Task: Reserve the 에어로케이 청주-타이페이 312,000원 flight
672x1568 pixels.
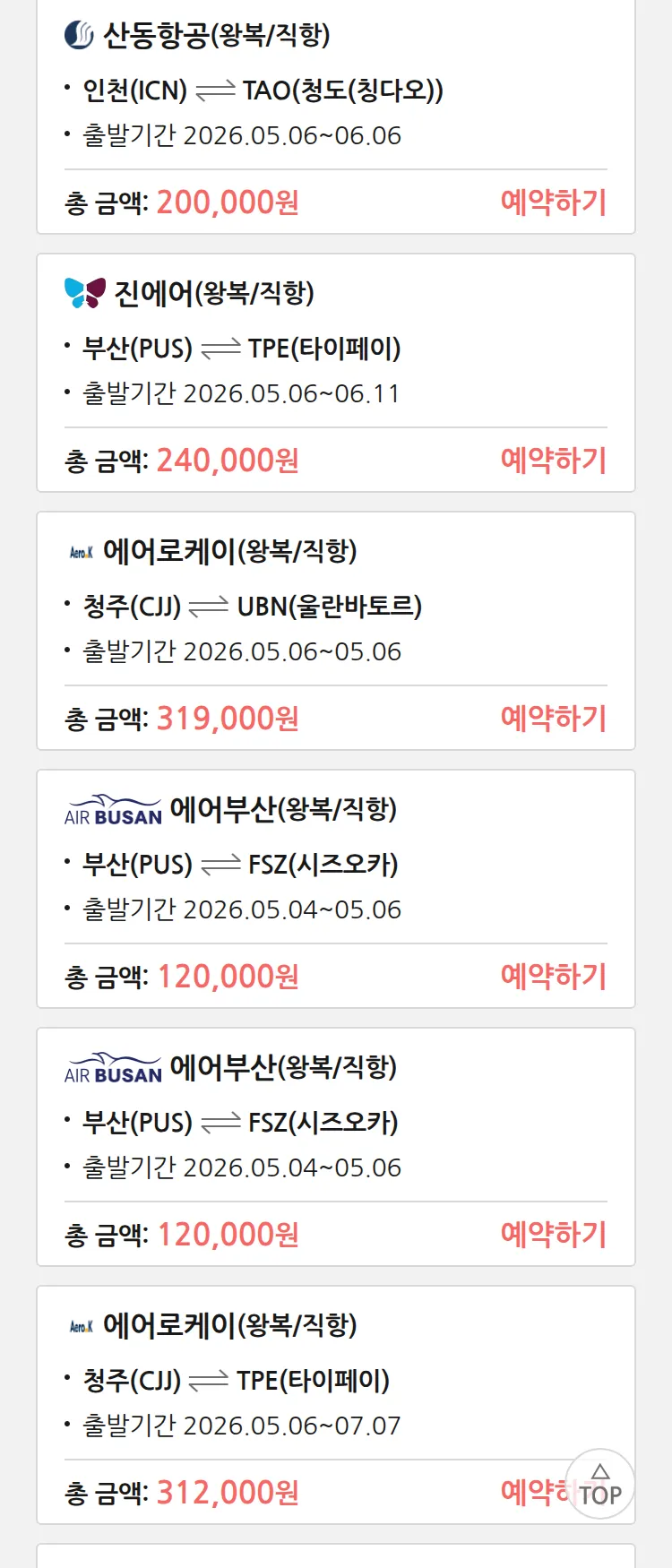Action: 533,1492
